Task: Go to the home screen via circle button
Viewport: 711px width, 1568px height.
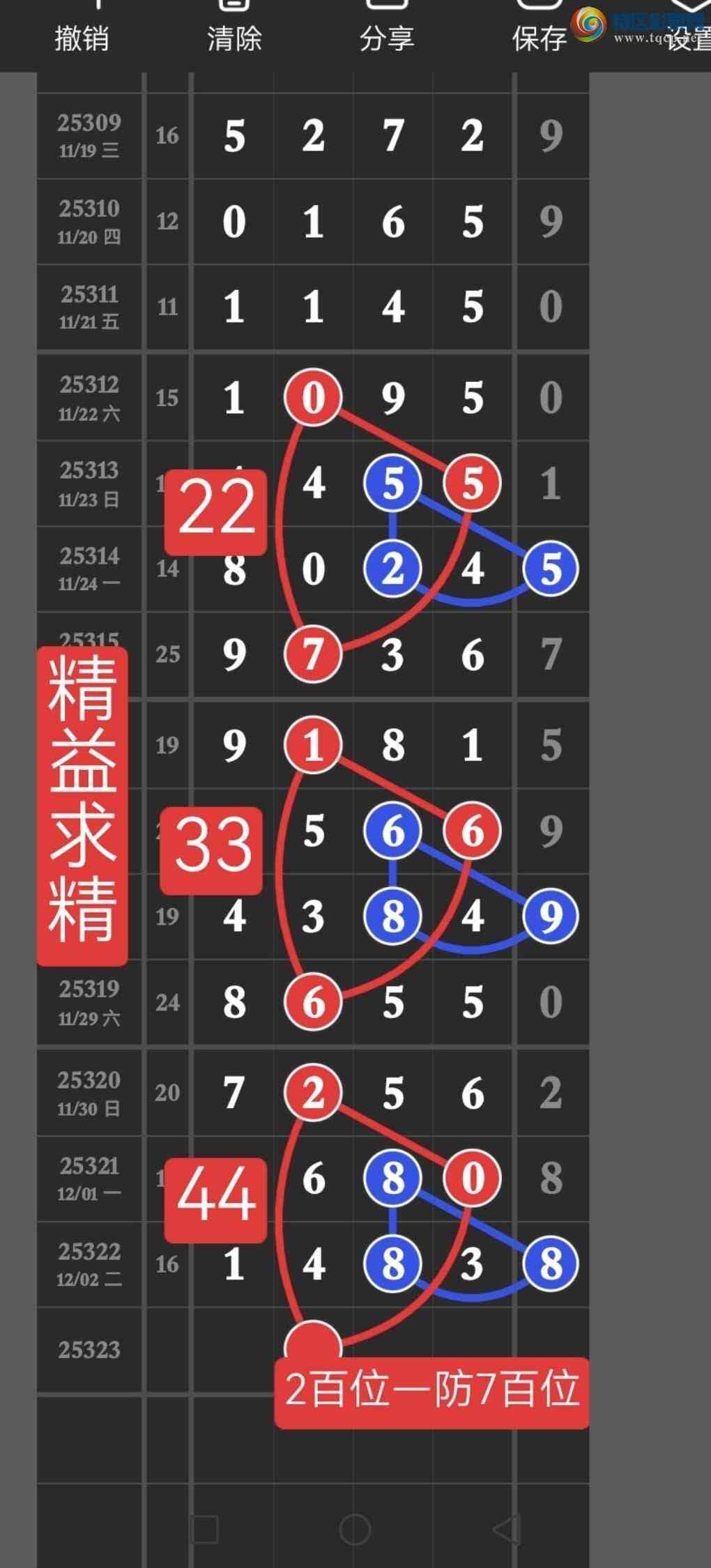Action: [355, 1530]
